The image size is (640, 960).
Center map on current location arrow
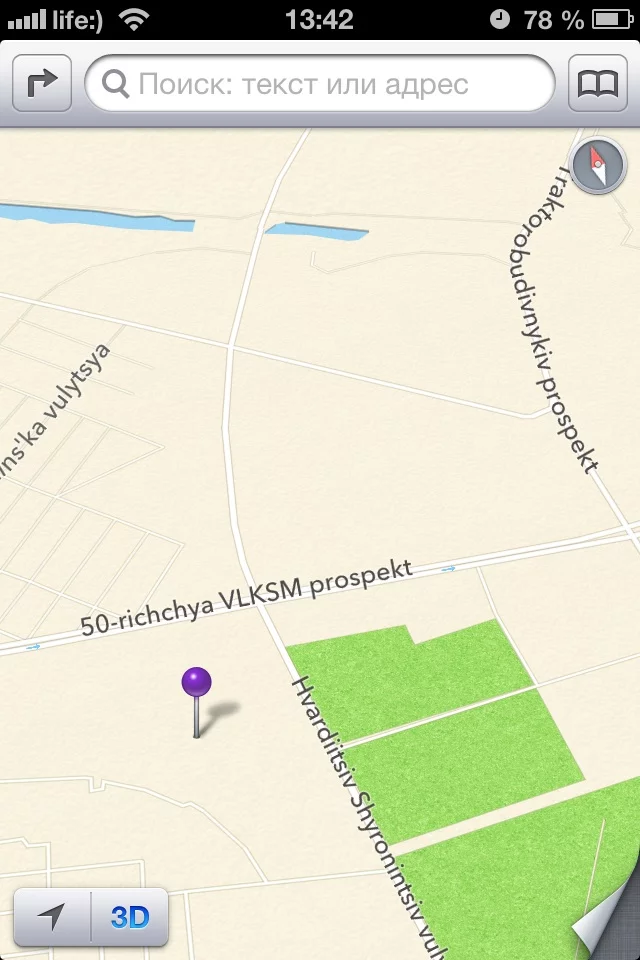(52, 916)
